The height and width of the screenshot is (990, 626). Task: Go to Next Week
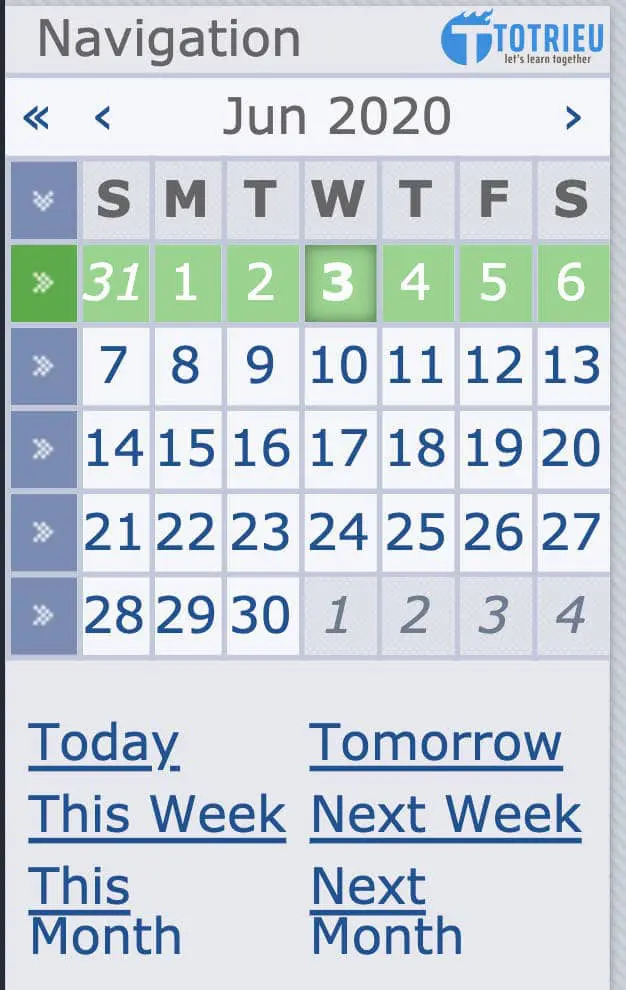(x=446, y=814)
